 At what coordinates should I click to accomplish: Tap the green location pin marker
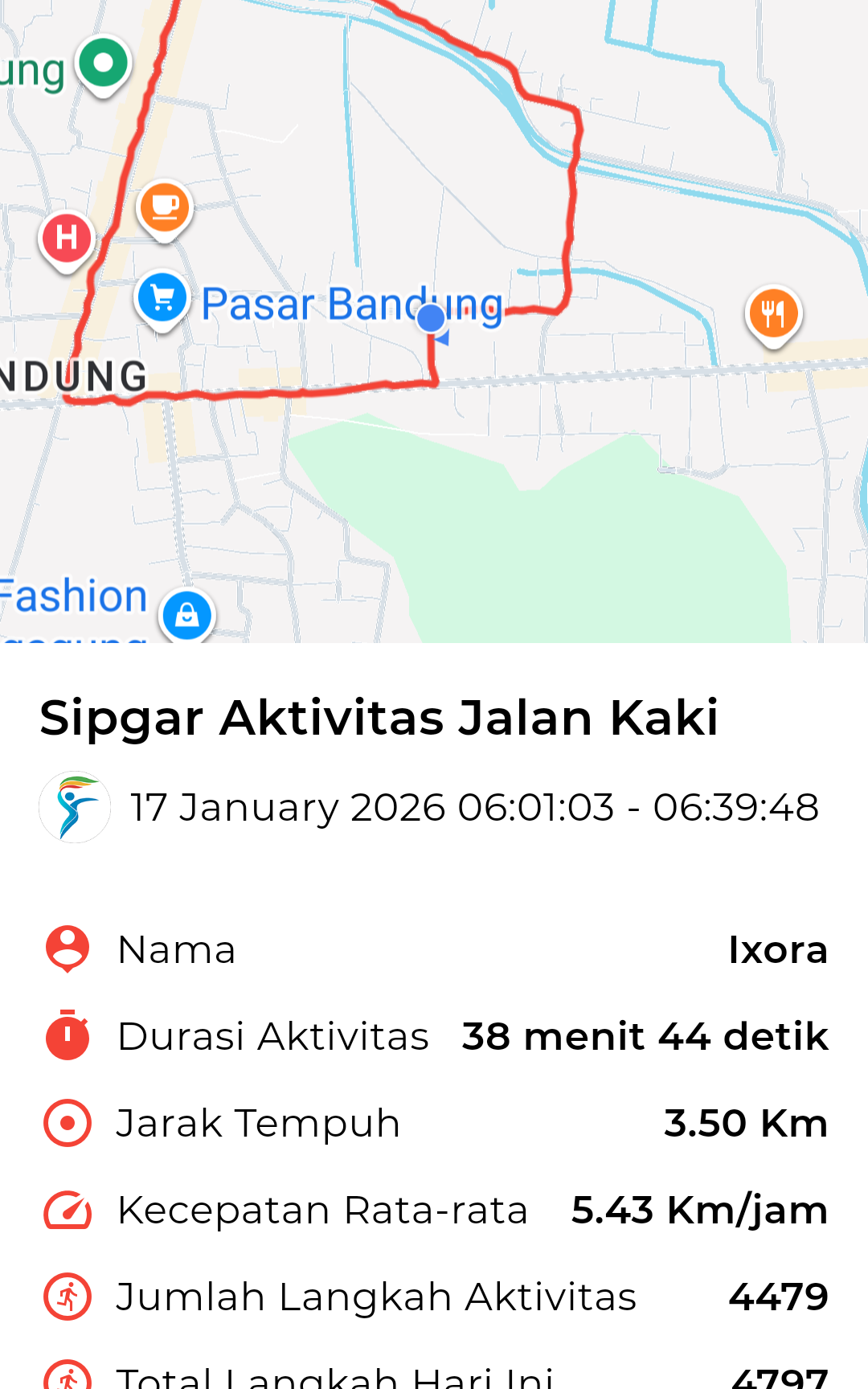104,64
